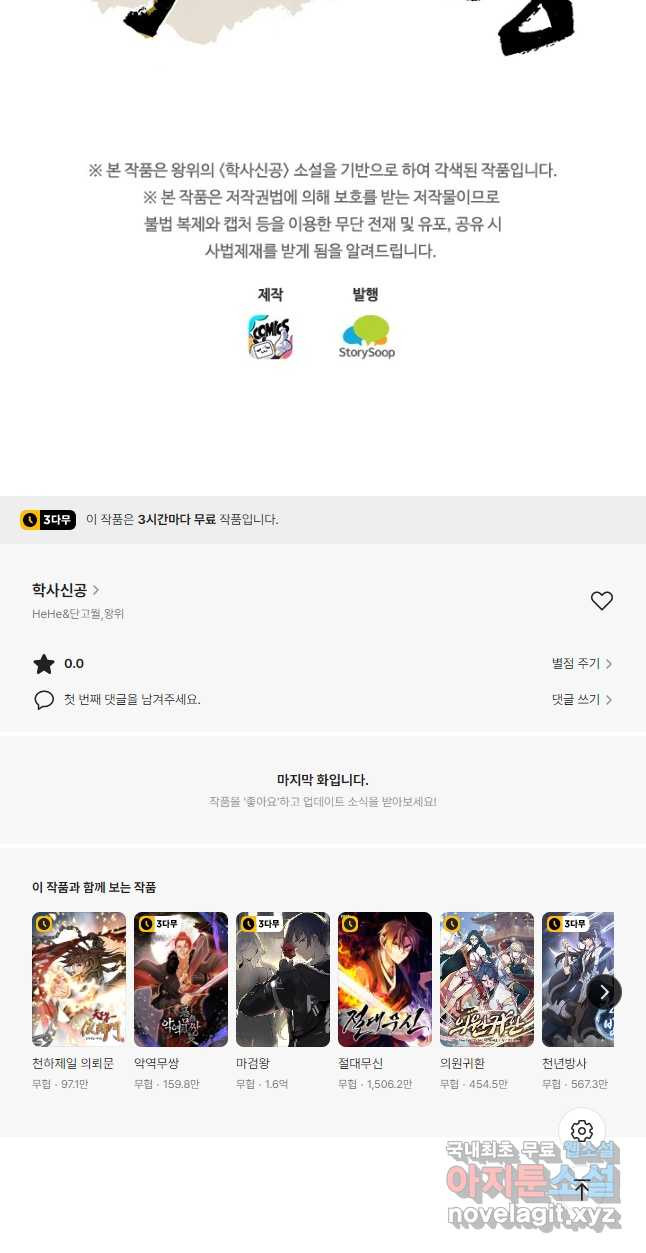Image resolution: width=646 pixels, height=1253 pixels.
Task: Open the 학사신공 series page
Action: (x=66, y=590)
